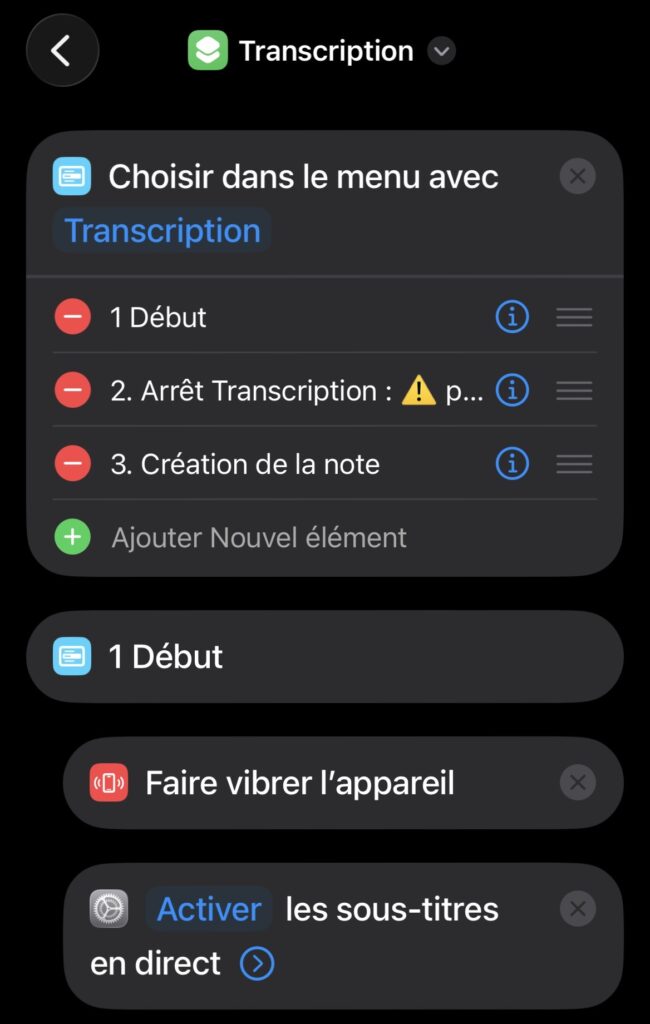Tap Ajouter Nouvel élément
Viewport: 650px width, 1024px height.
click(258, 538)
